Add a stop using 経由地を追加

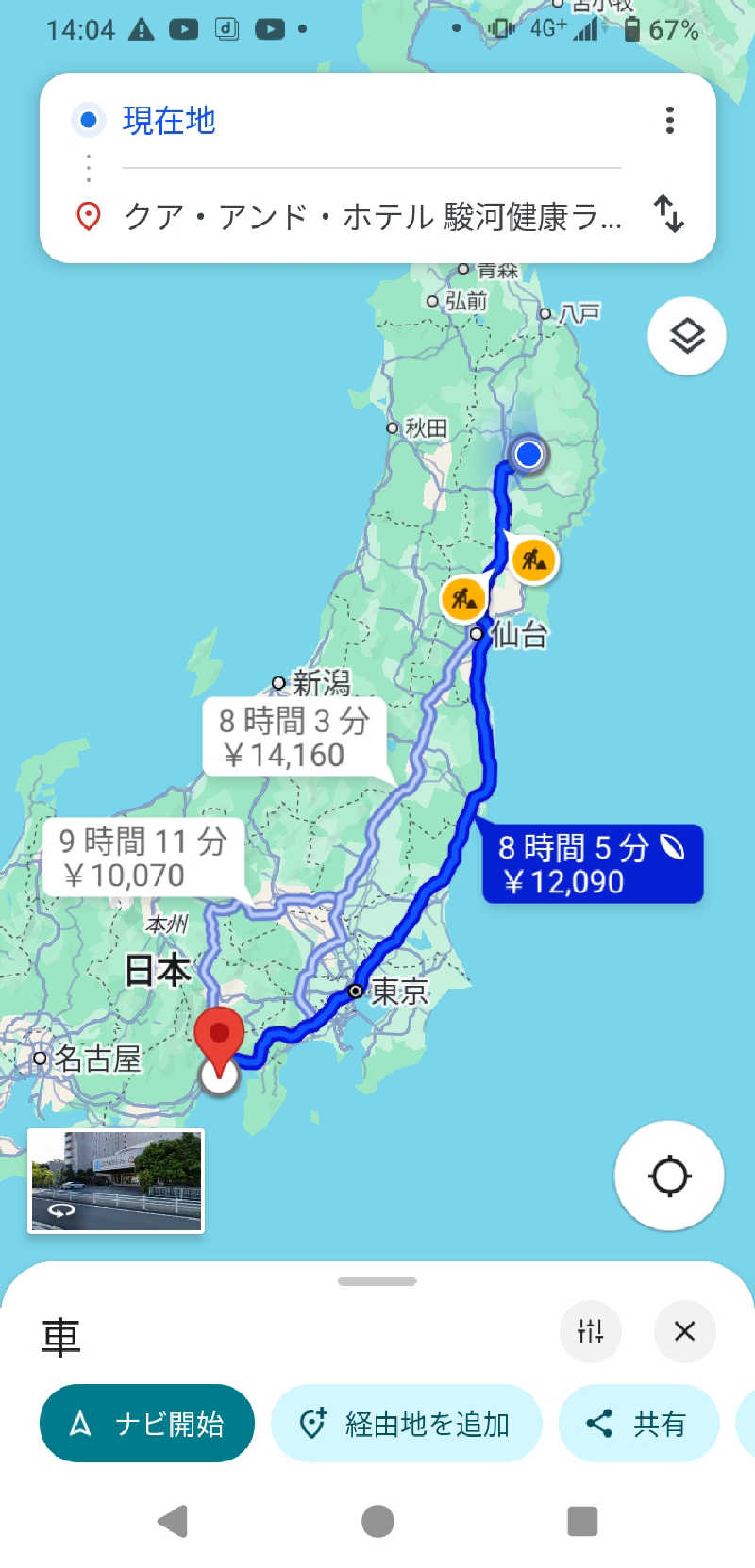406,1424
